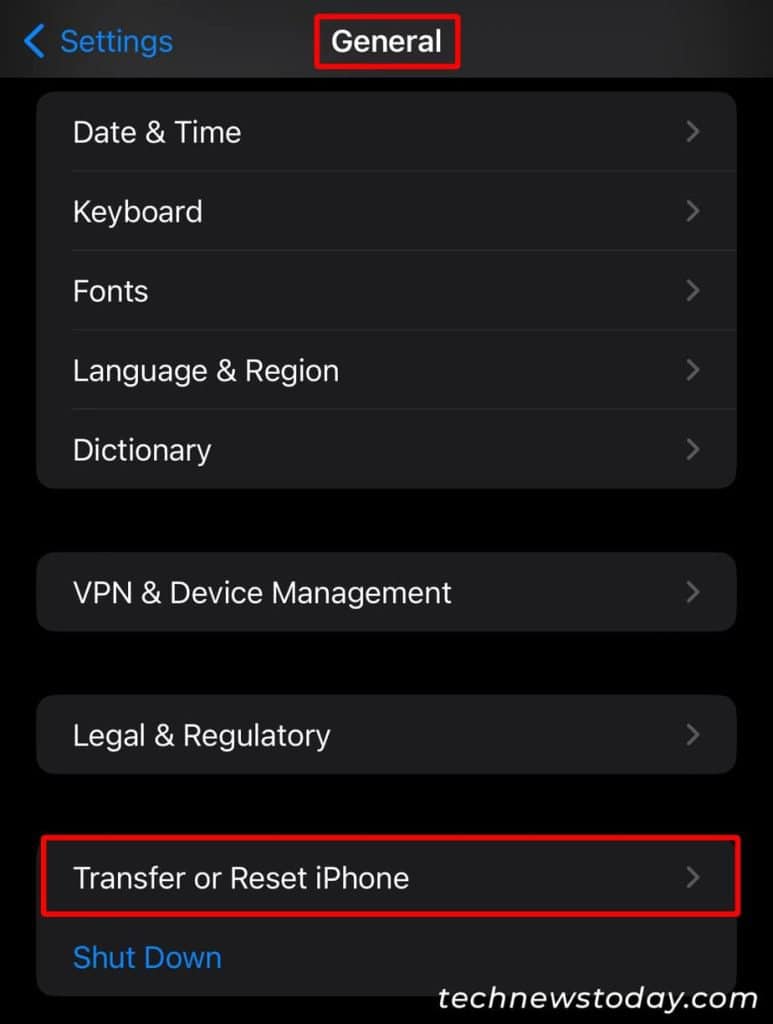This screenshot has height=1024, width=773.
Task: Tap the chevron next to Language & Region
Action: pyautogui.click(x=694, y=370)
